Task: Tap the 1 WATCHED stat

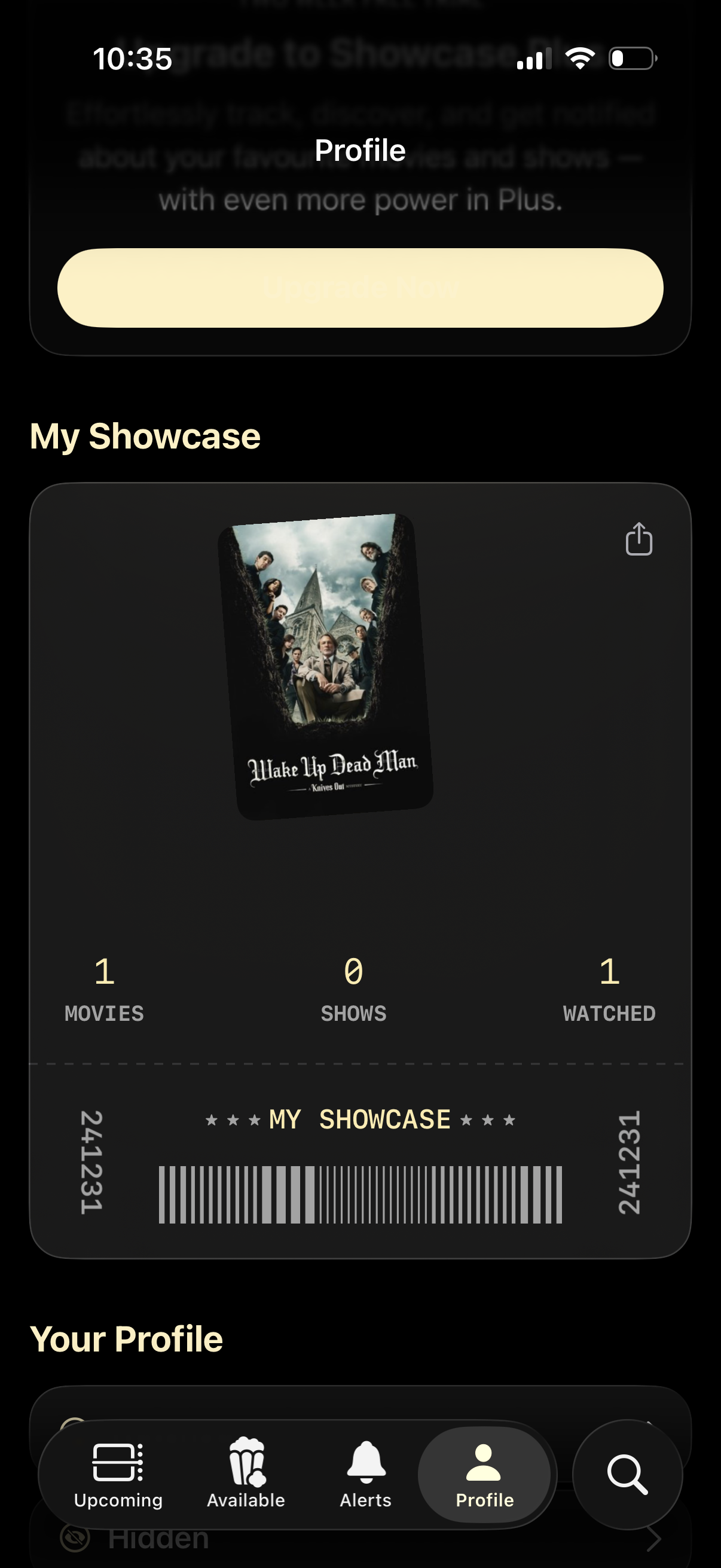Action: coord(609,989)
